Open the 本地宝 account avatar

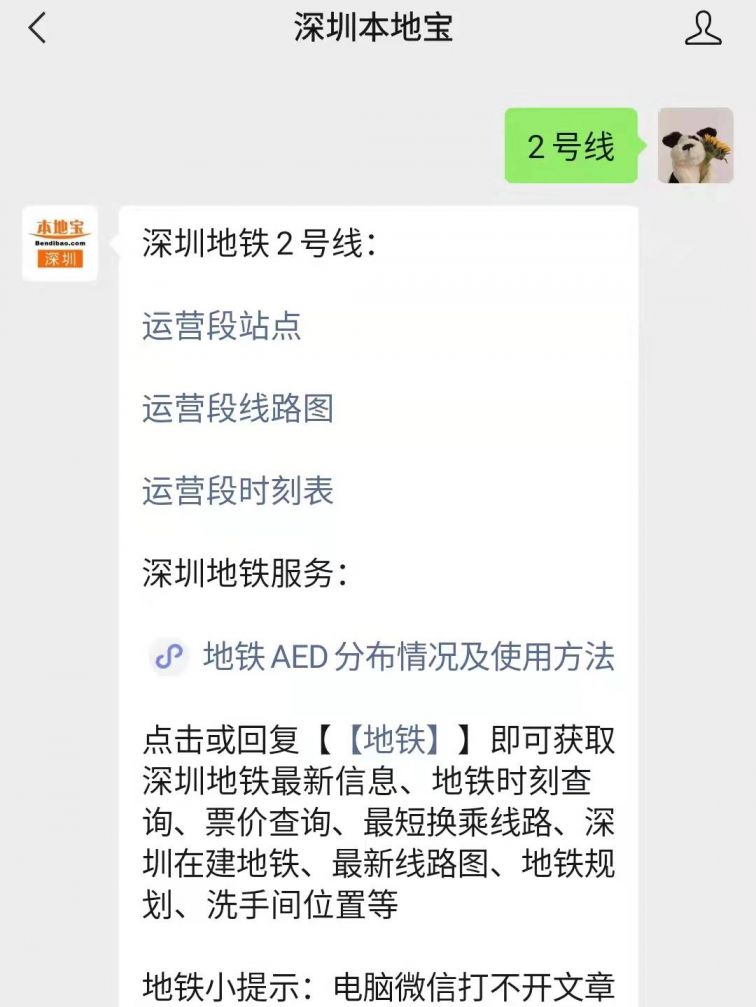coord(60,244)
